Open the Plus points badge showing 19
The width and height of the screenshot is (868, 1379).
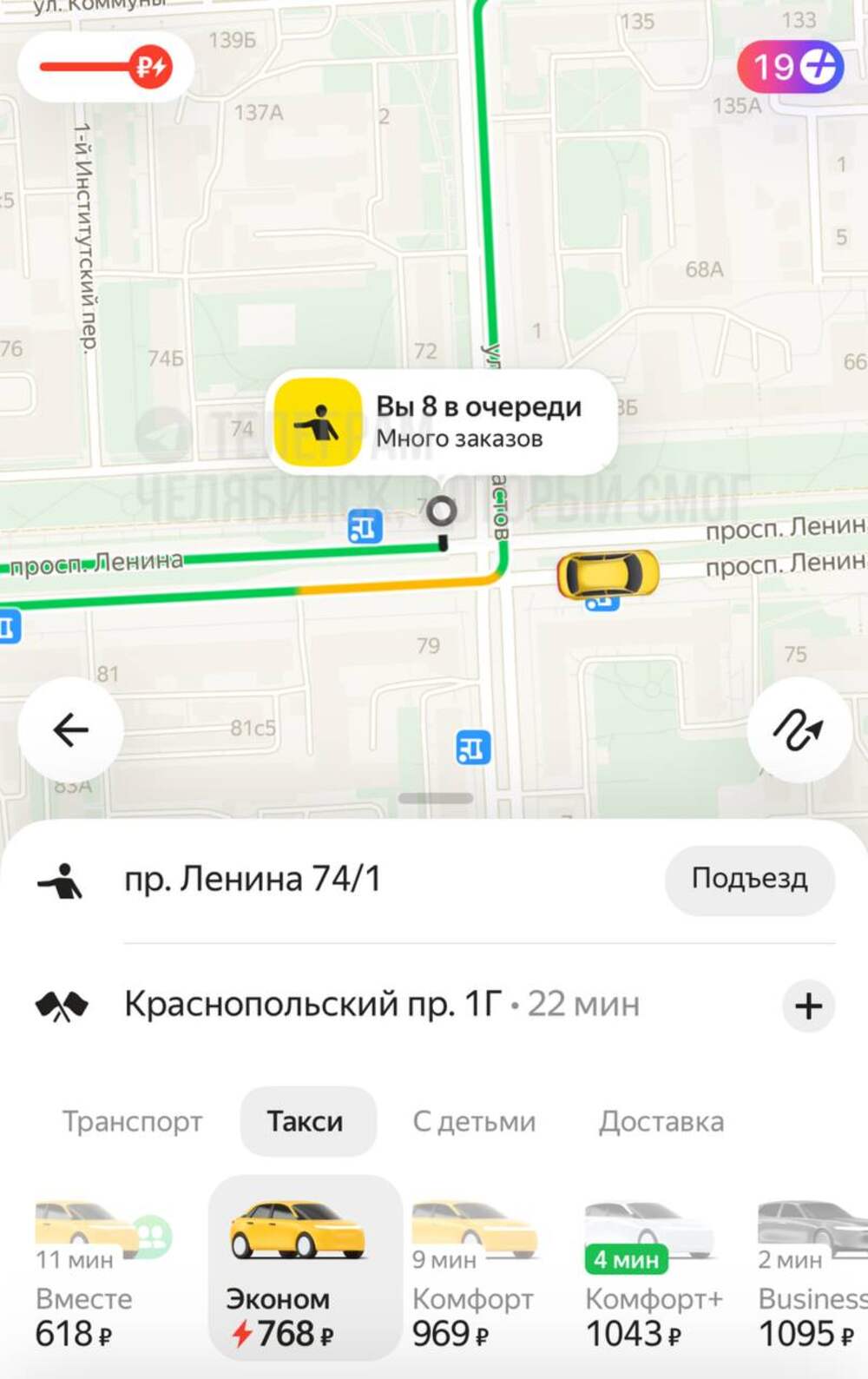(x=790, y=66)
